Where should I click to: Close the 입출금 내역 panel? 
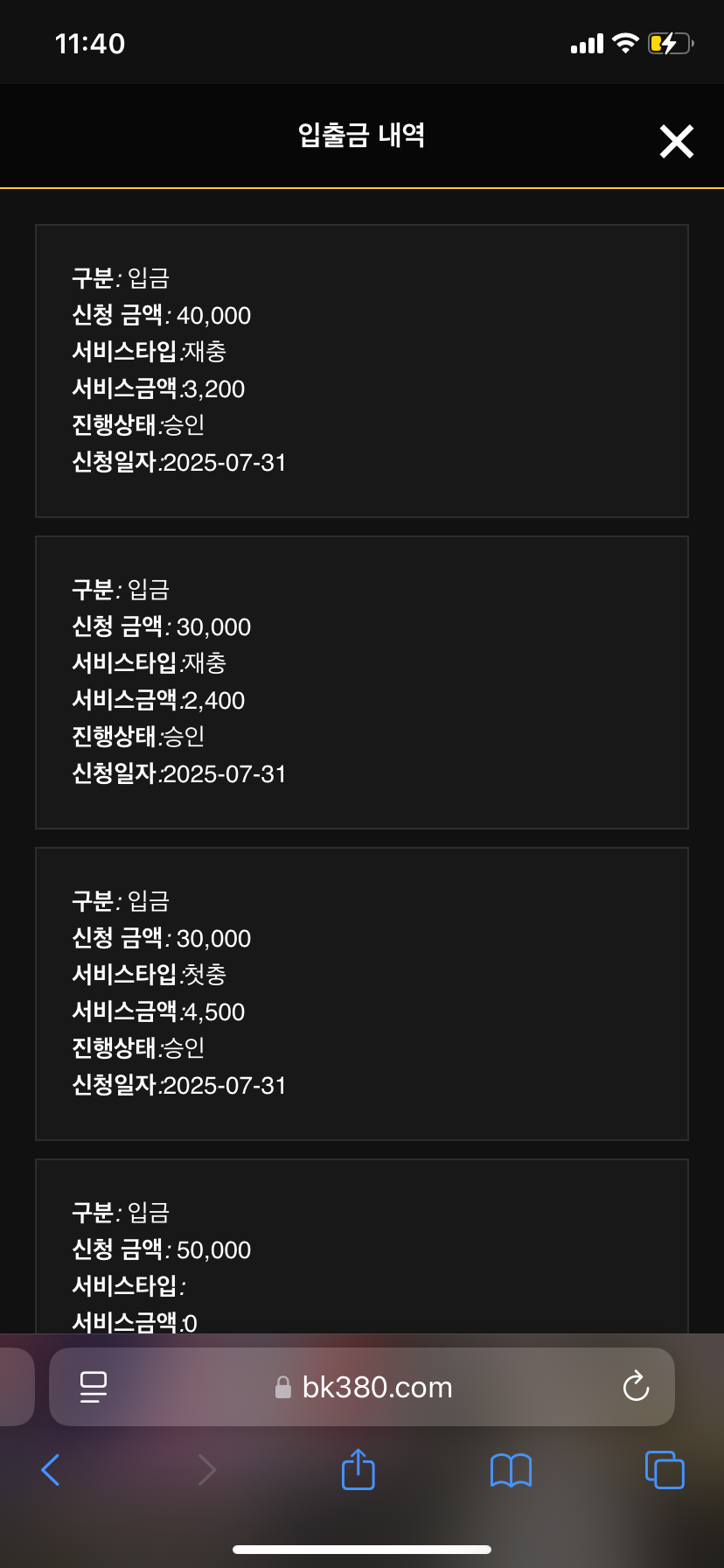[676, 141]
